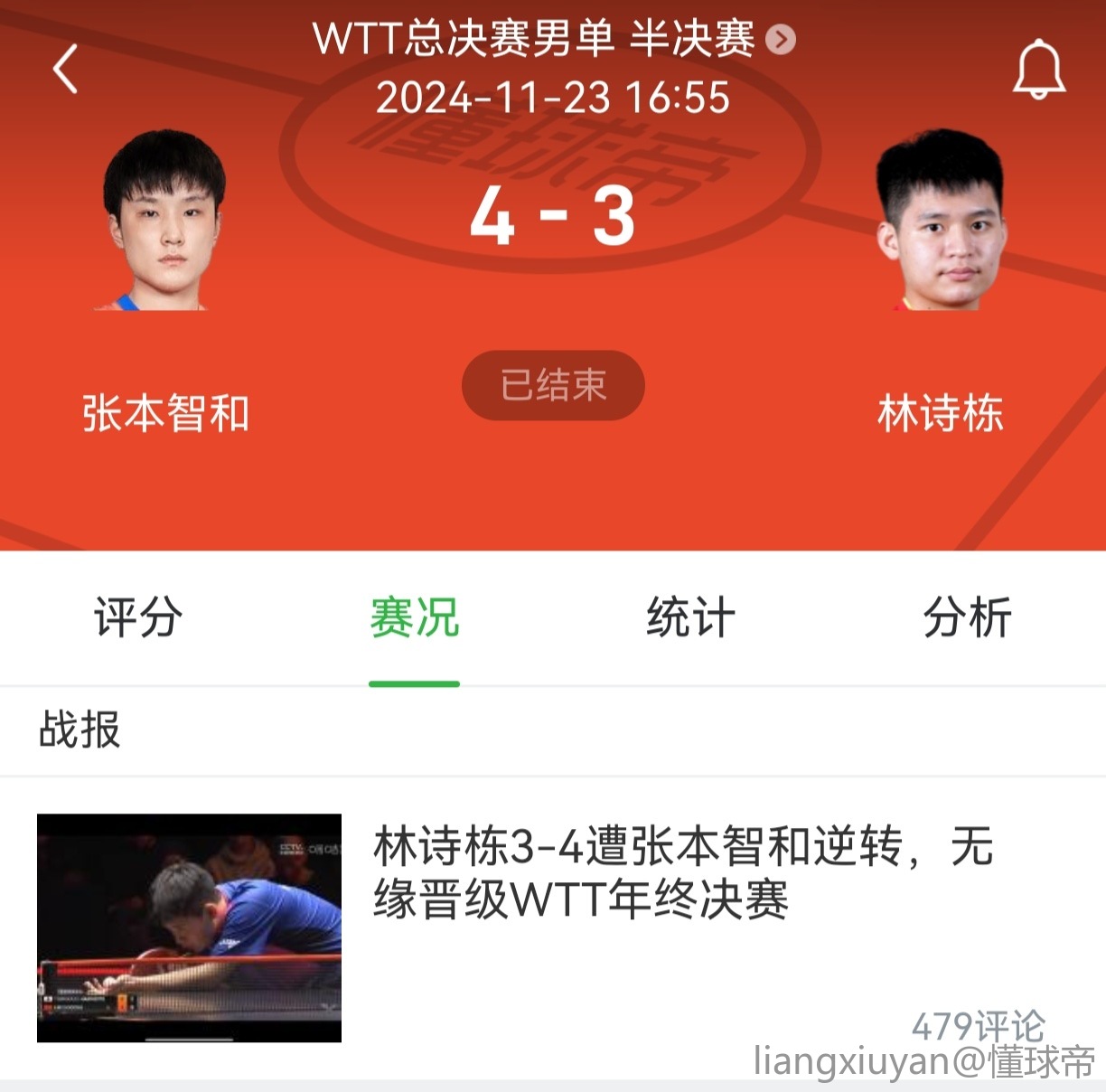Open 张本智和 player profile
The width and height of the screenshot is (1106, 1092).
(164, 221)
